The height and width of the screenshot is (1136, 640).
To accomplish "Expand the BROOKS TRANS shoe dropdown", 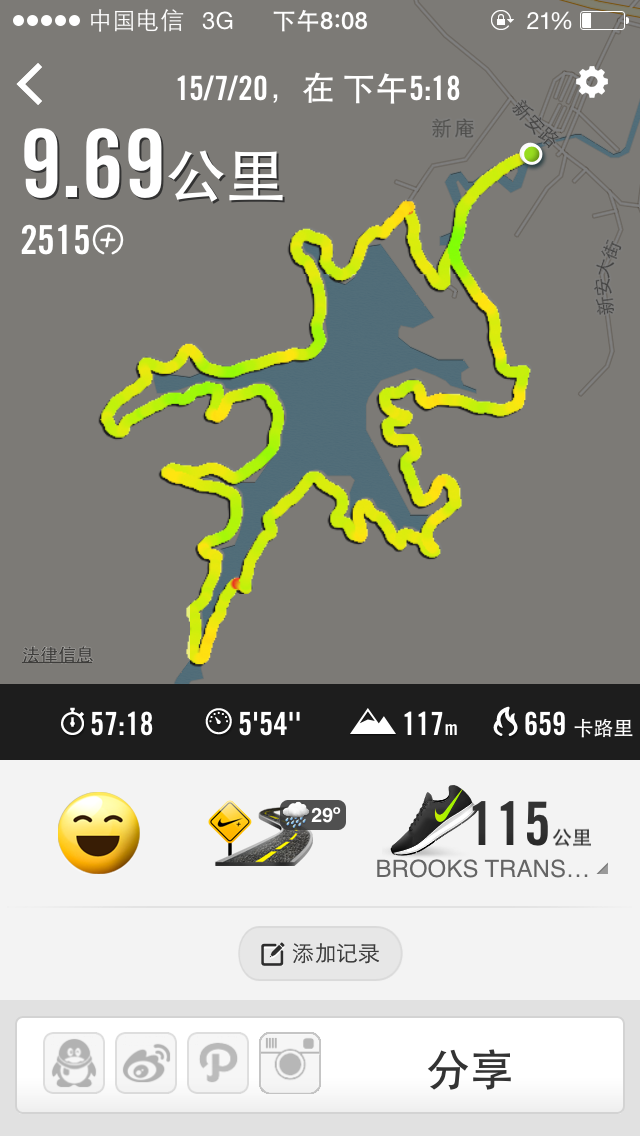I will 601,870.
